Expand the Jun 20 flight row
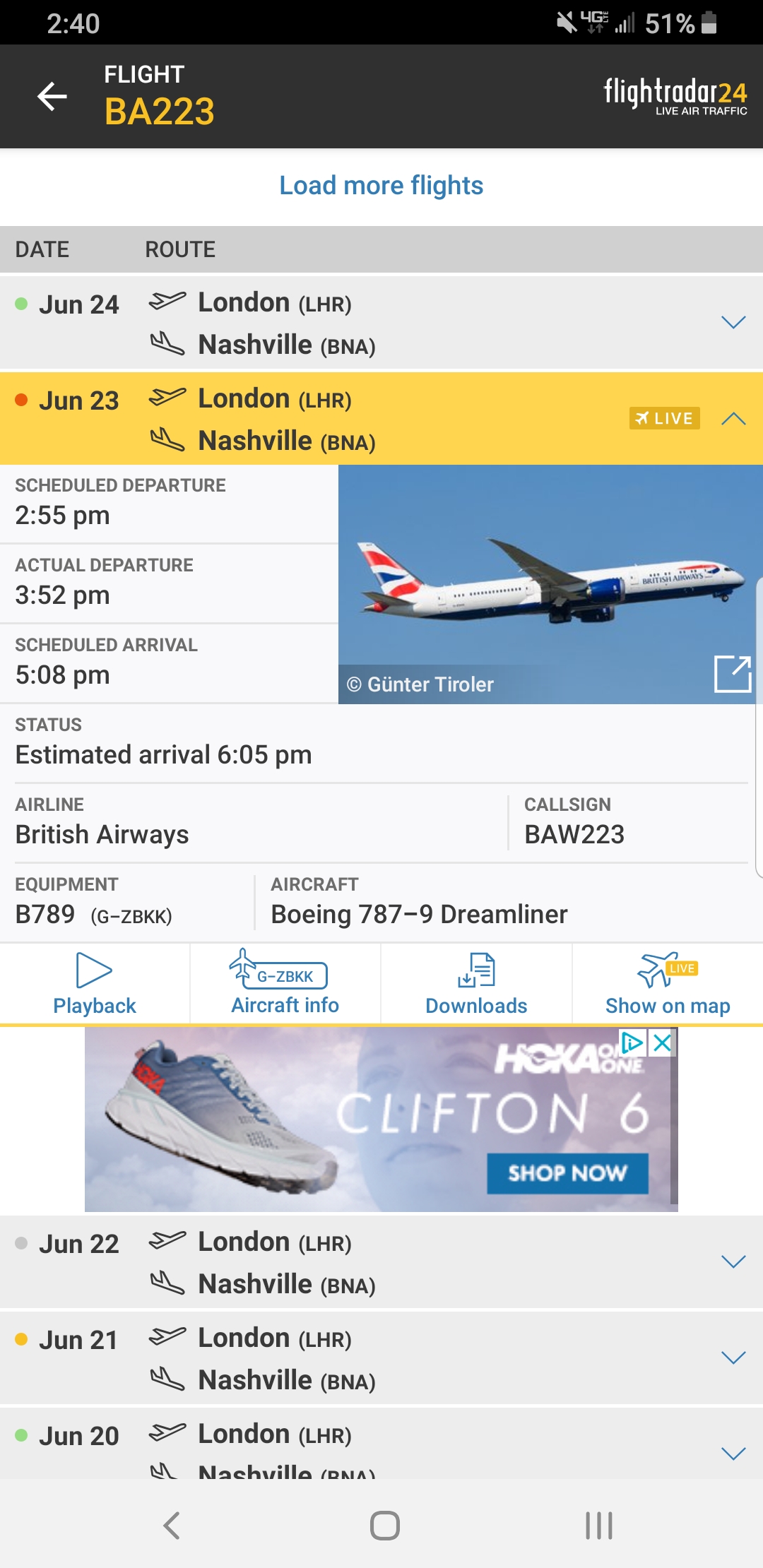 tap(733, 1454)
